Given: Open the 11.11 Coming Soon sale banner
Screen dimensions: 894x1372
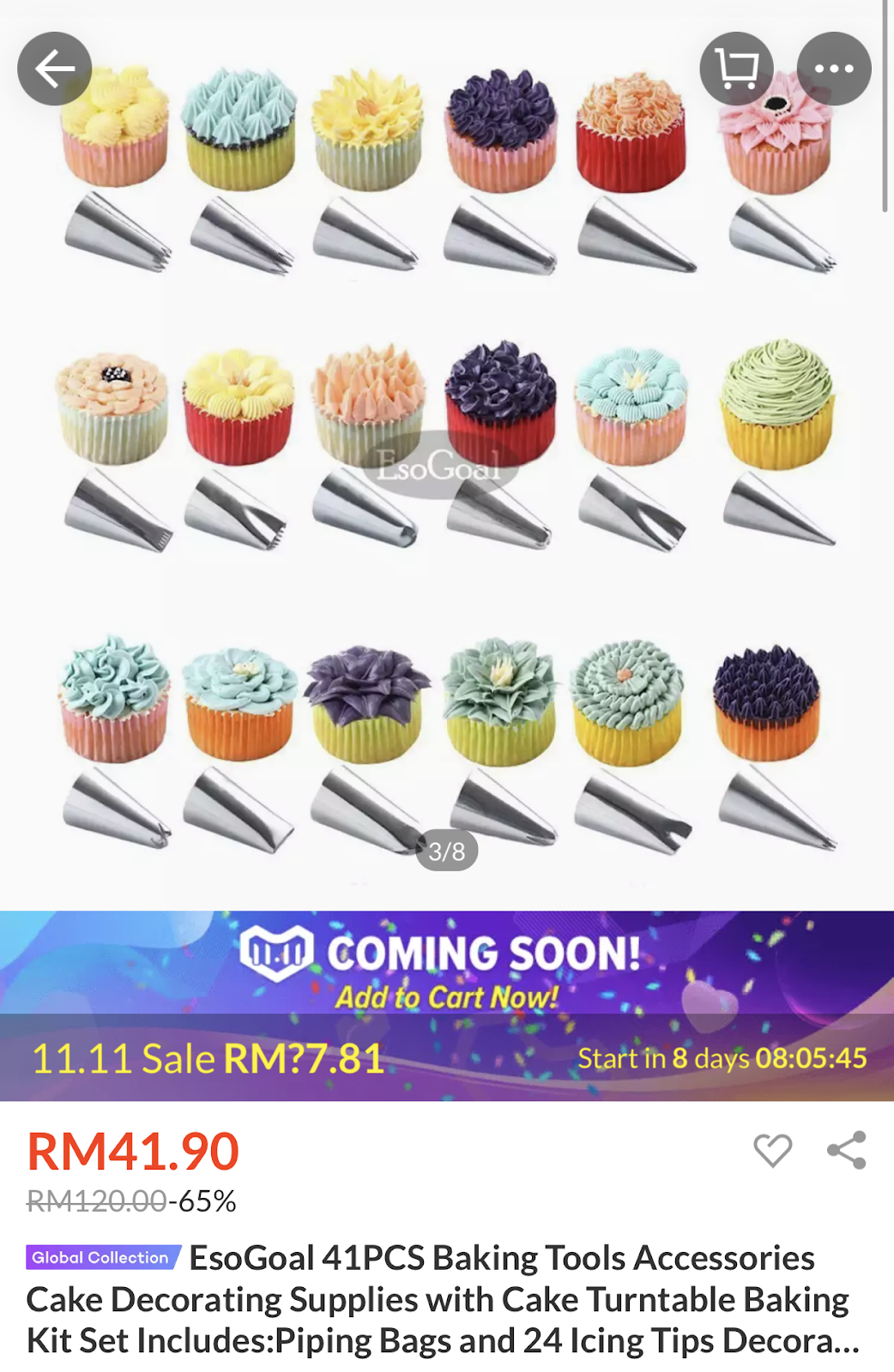Looking at the screenshot, I should pyautogui.click(x=447, y=1006).
